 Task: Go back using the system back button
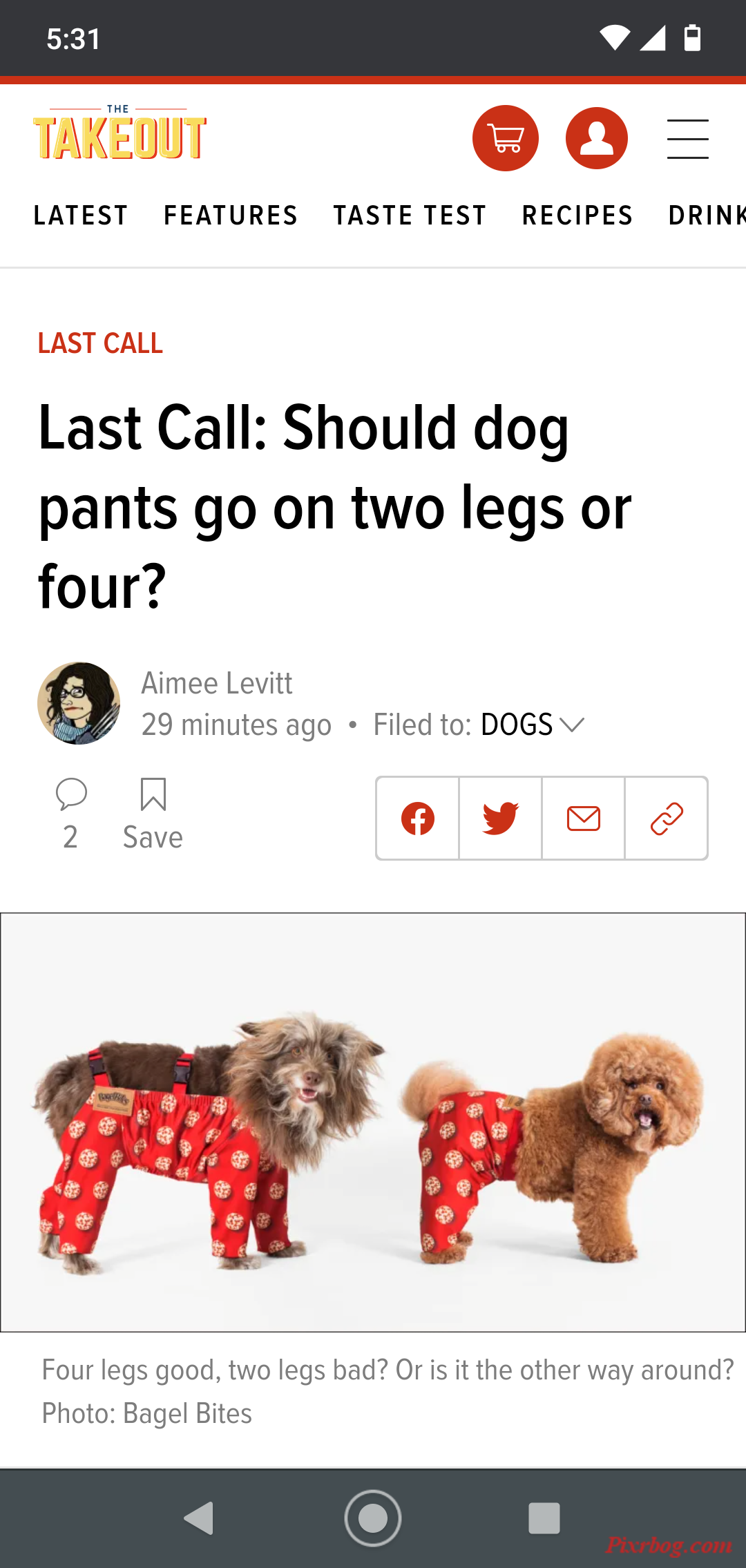[x=199, y=1518]
